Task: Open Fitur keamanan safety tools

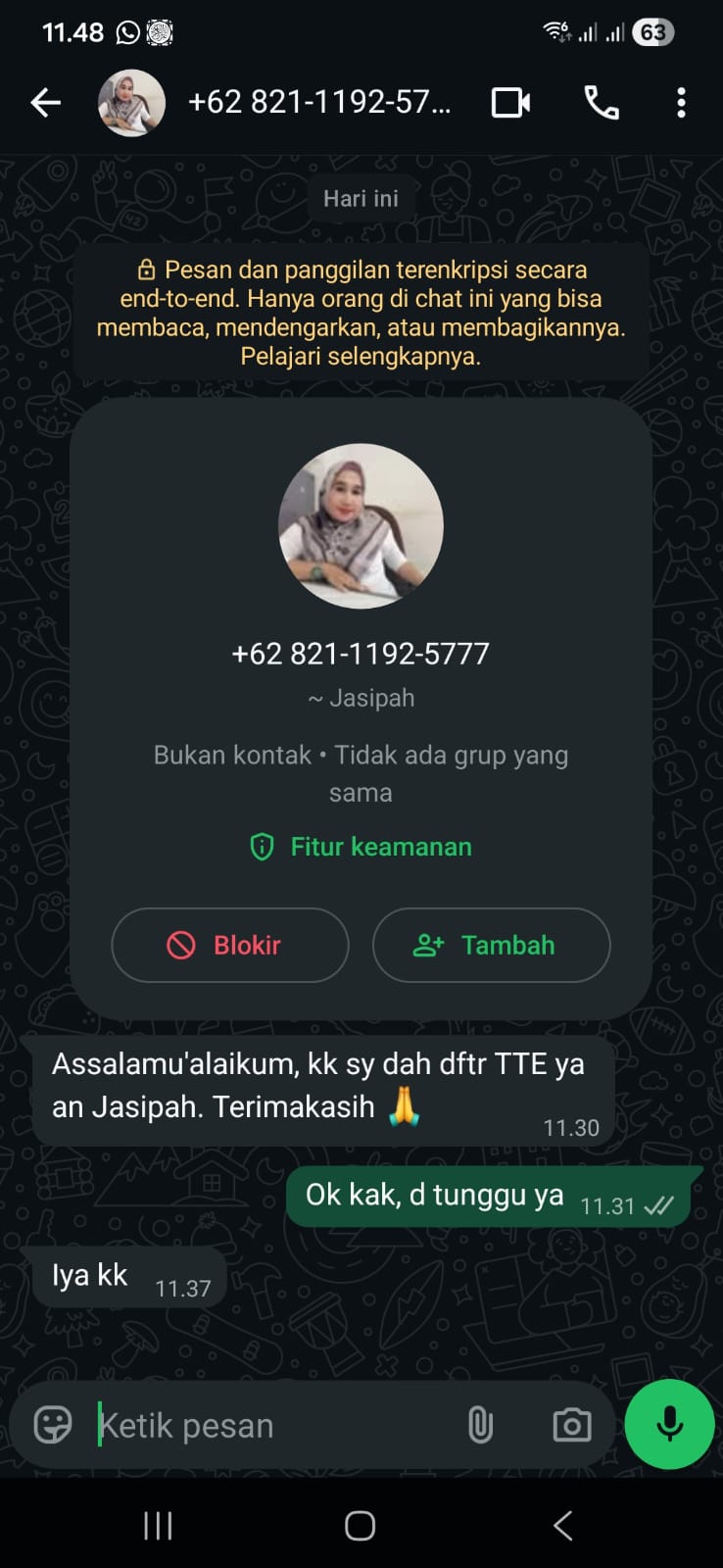Action: pyautogui.click(x=361, y=847)
